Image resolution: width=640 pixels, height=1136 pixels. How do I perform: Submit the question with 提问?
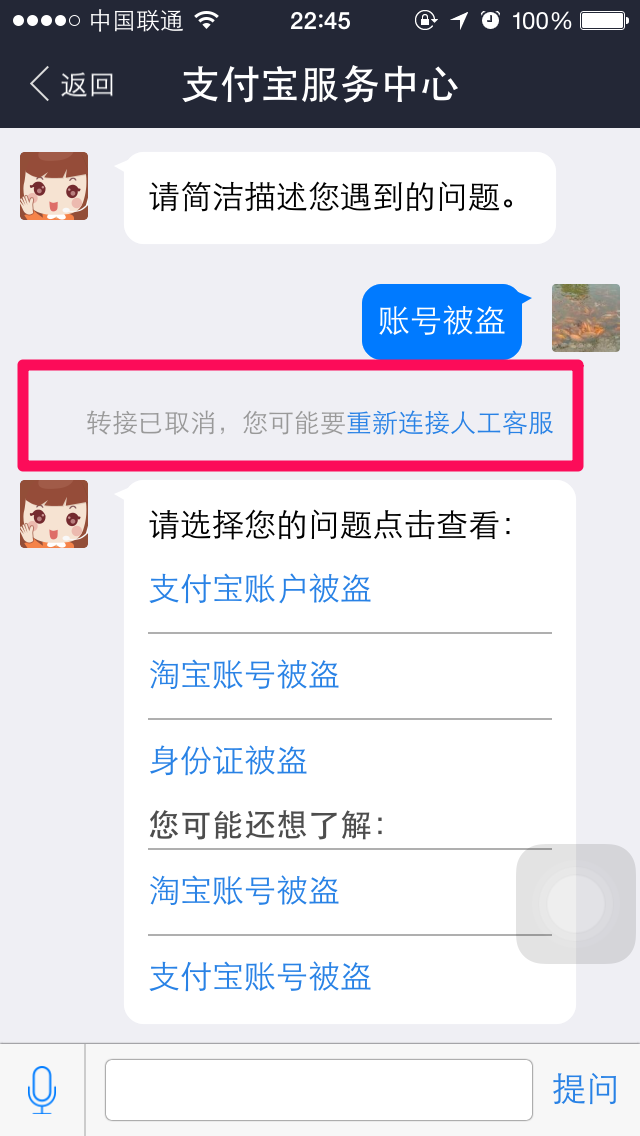585,1089
